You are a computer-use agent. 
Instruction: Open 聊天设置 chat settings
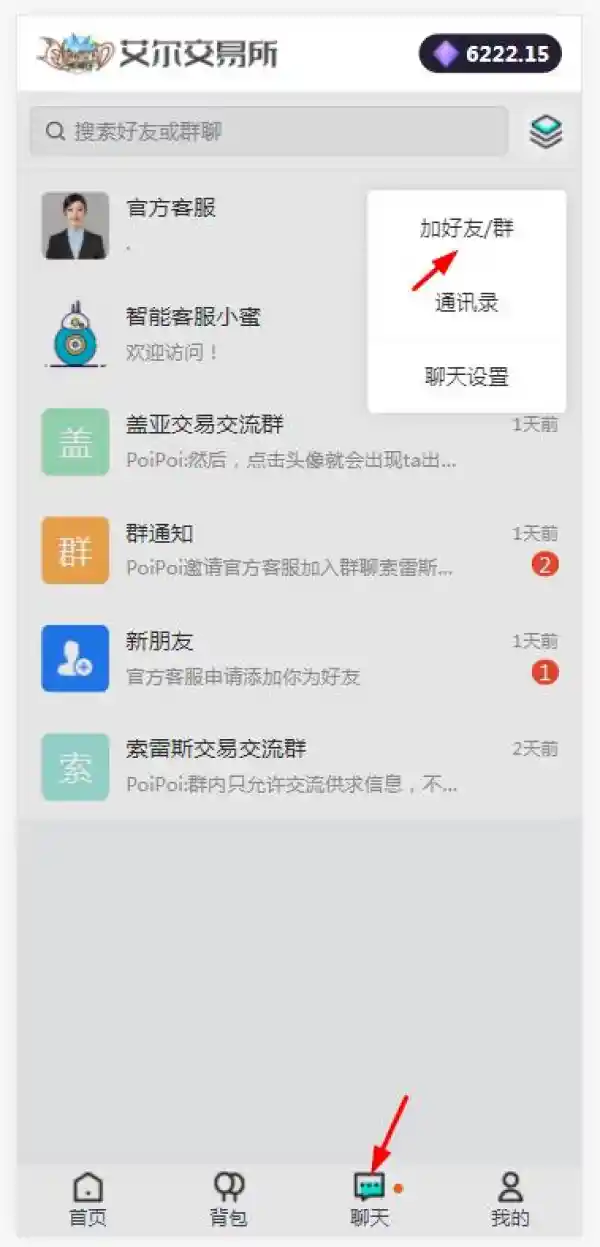tap(466, 377)
